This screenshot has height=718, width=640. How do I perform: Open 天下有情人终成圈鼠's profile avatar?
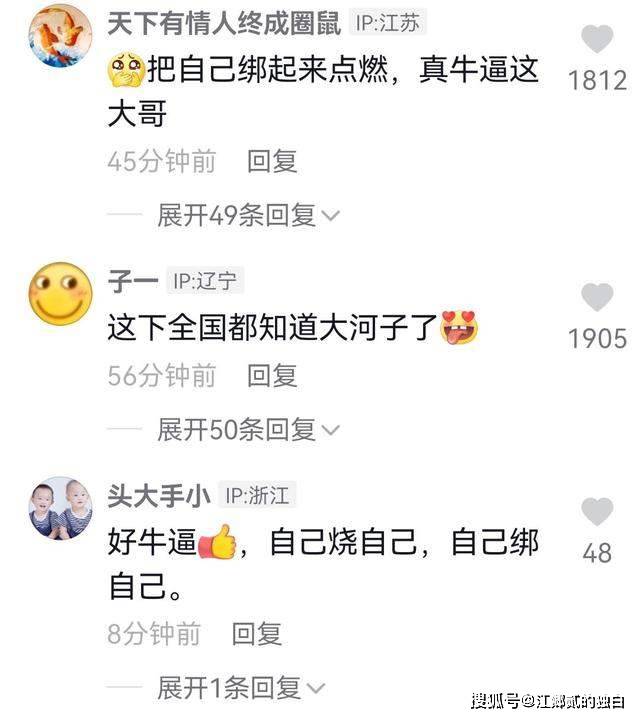coord(60,35)
